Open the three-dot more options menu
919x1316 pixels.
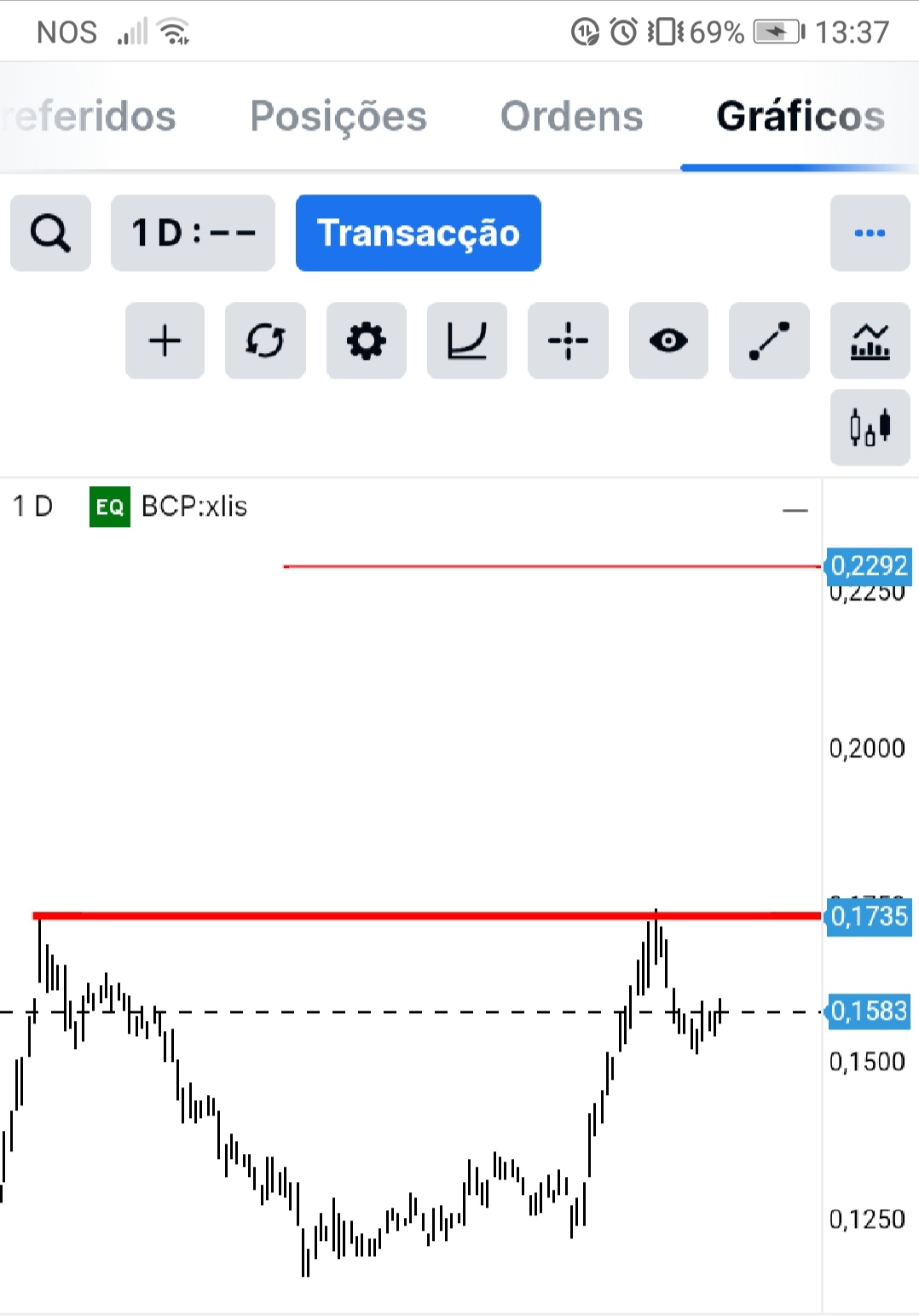[x=870, y=233]
